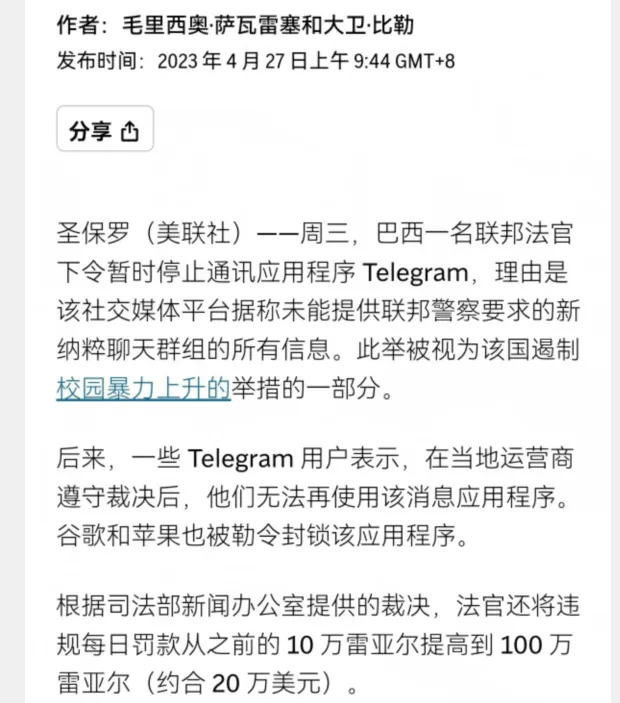620x703 pixels.
Task: Tap the 分享 share button
Action: click(x=104, y=129)
